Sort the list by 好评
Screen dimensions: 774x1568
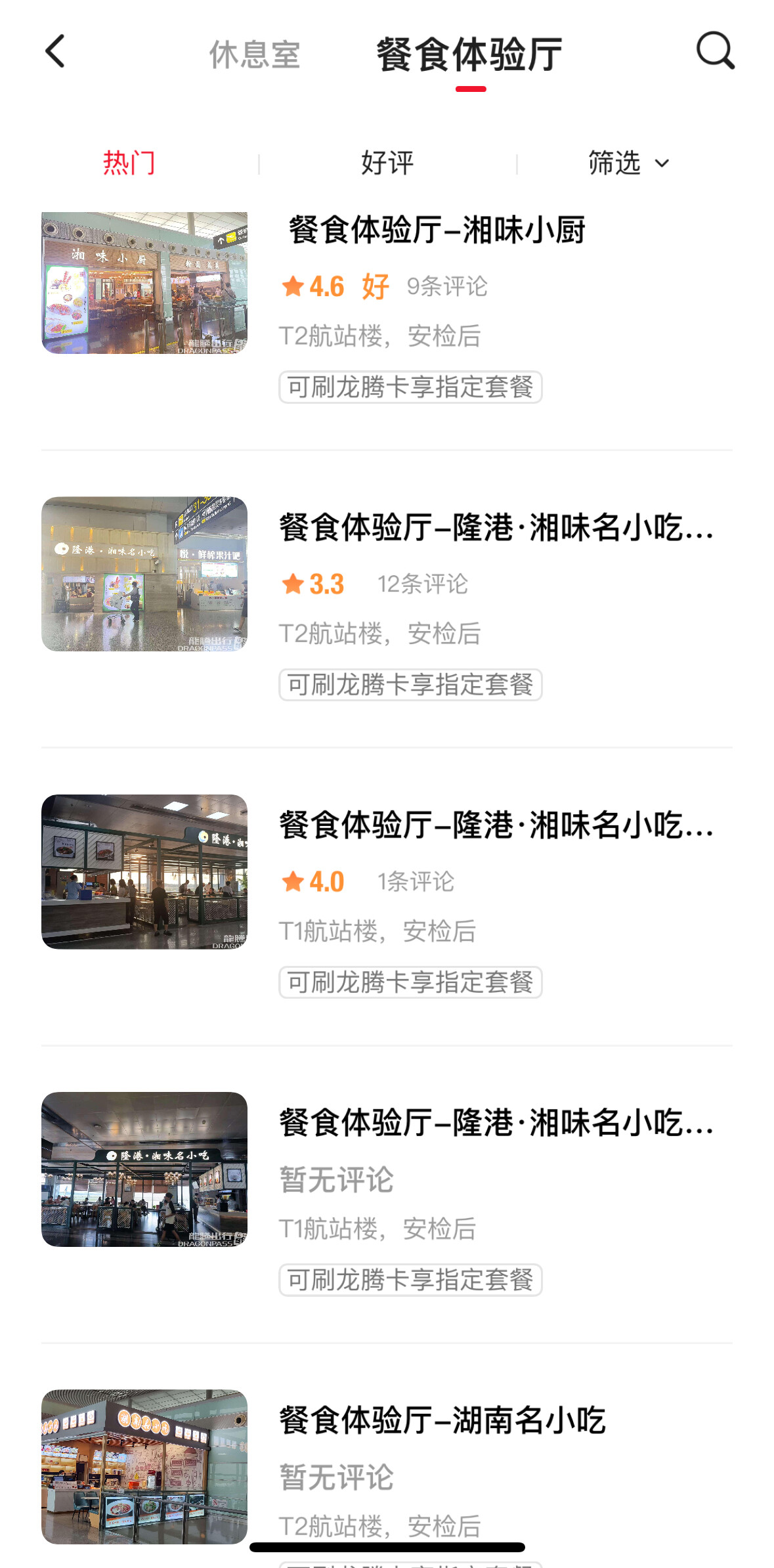coord(387,163)
